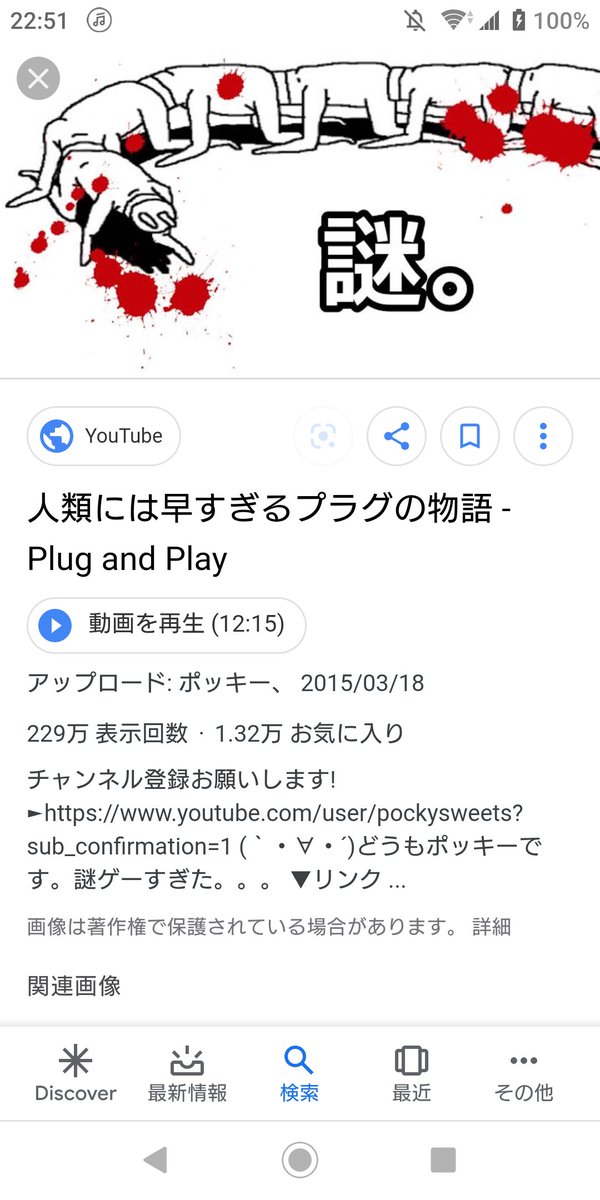This screenshot has height=1200, width=600.
Task: Switch to the Discover tab
Action: click(x=75, y=1075)
